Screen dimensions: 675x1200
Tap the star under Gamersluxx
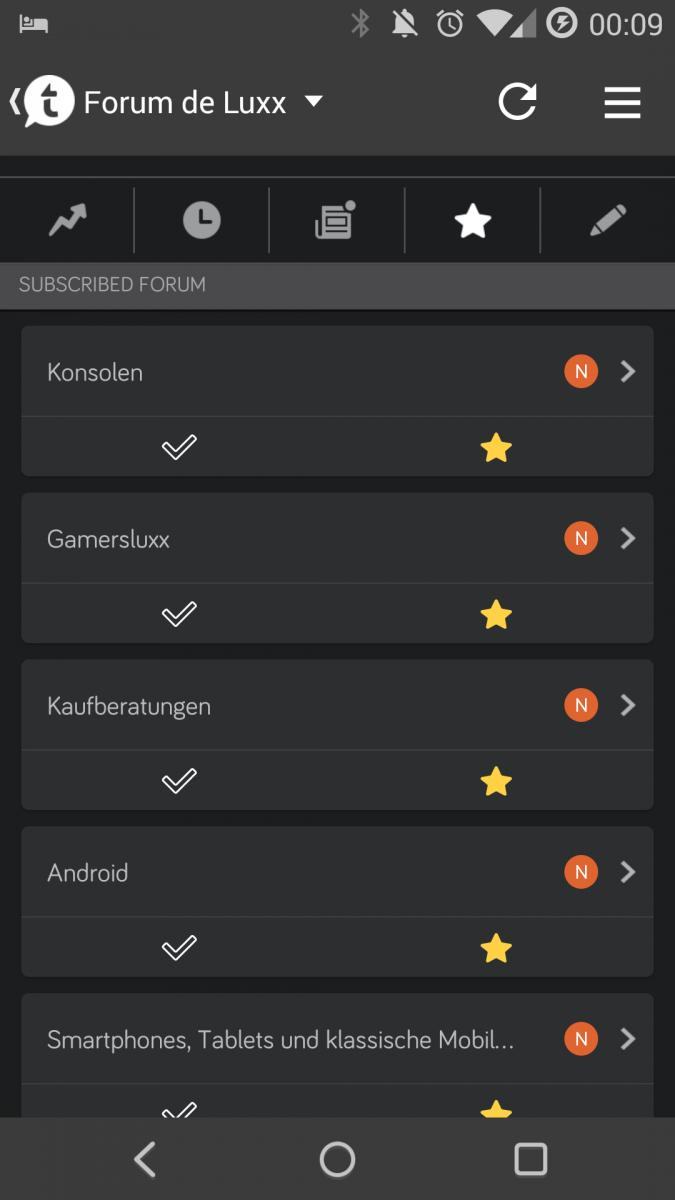[496, 614]
